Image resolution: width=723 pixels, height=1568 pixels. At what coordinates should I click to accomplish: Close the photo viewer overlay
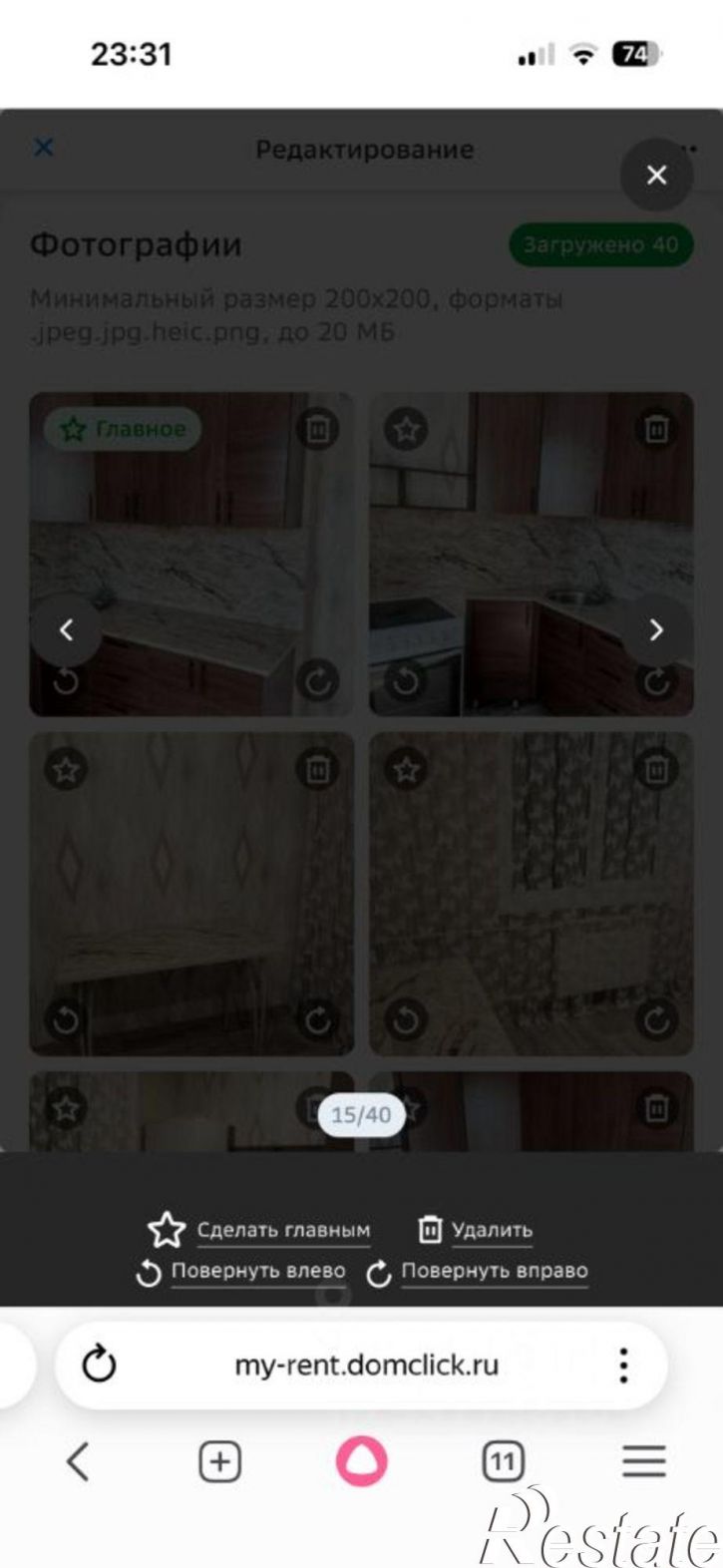pyautogui.click(x=656, y=175)
